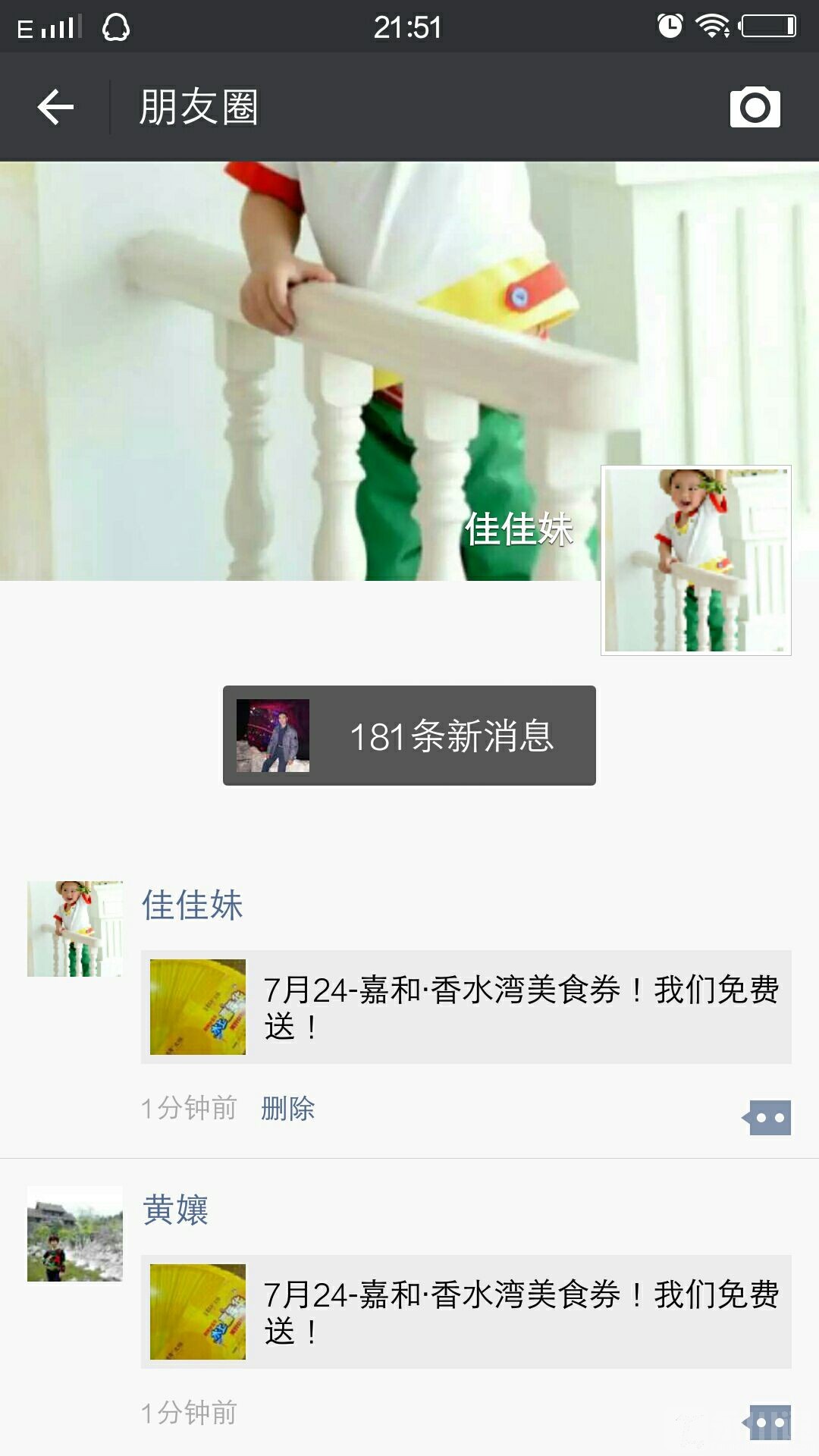Tap the 佳佳妹 profile picture on the cover
819x1456 pixels.
pyautogui.click(x=695, y=560)
